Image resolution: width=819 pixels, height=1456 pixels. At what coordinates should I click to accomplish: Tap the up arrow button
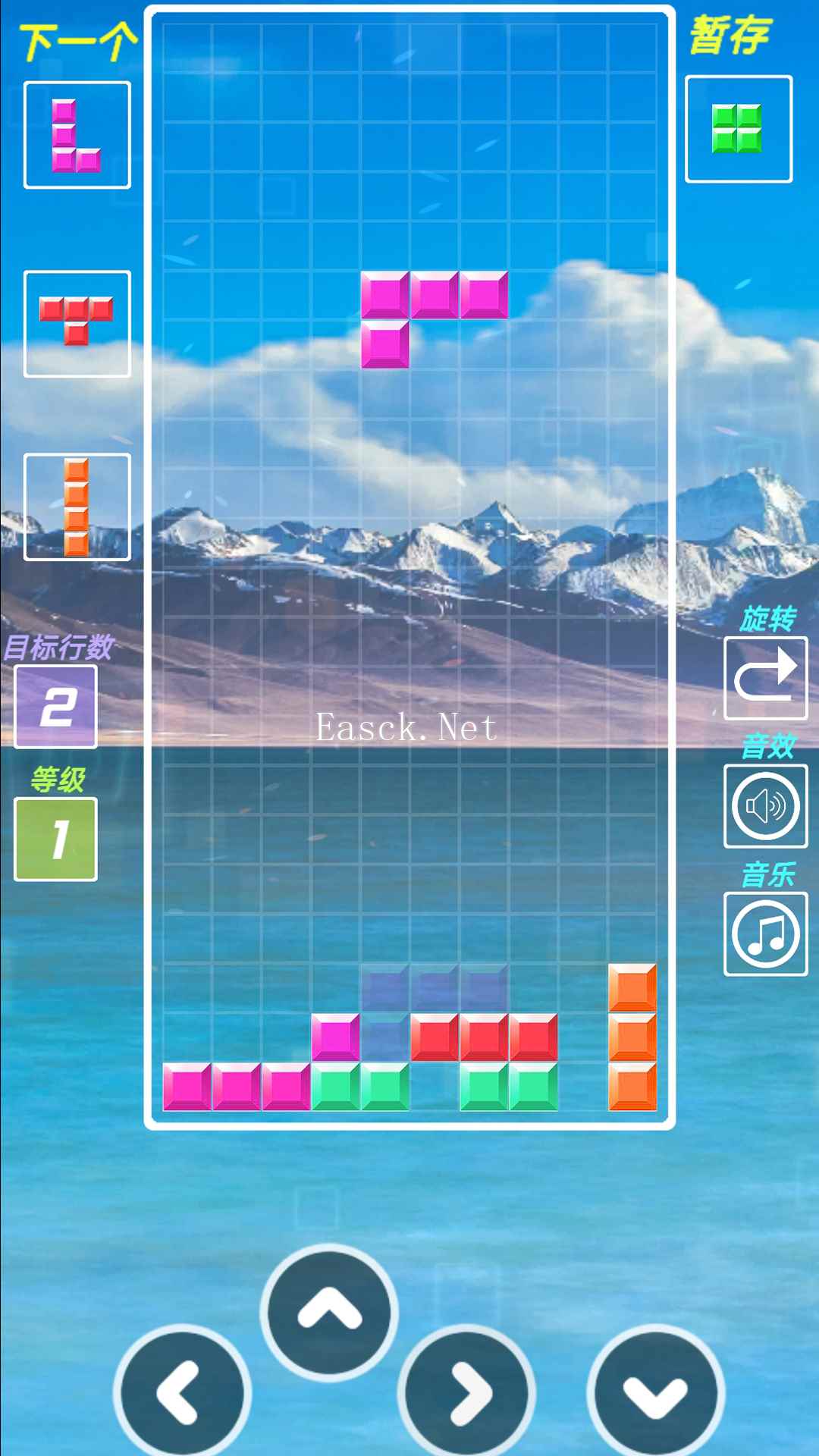click(329, 1312)
